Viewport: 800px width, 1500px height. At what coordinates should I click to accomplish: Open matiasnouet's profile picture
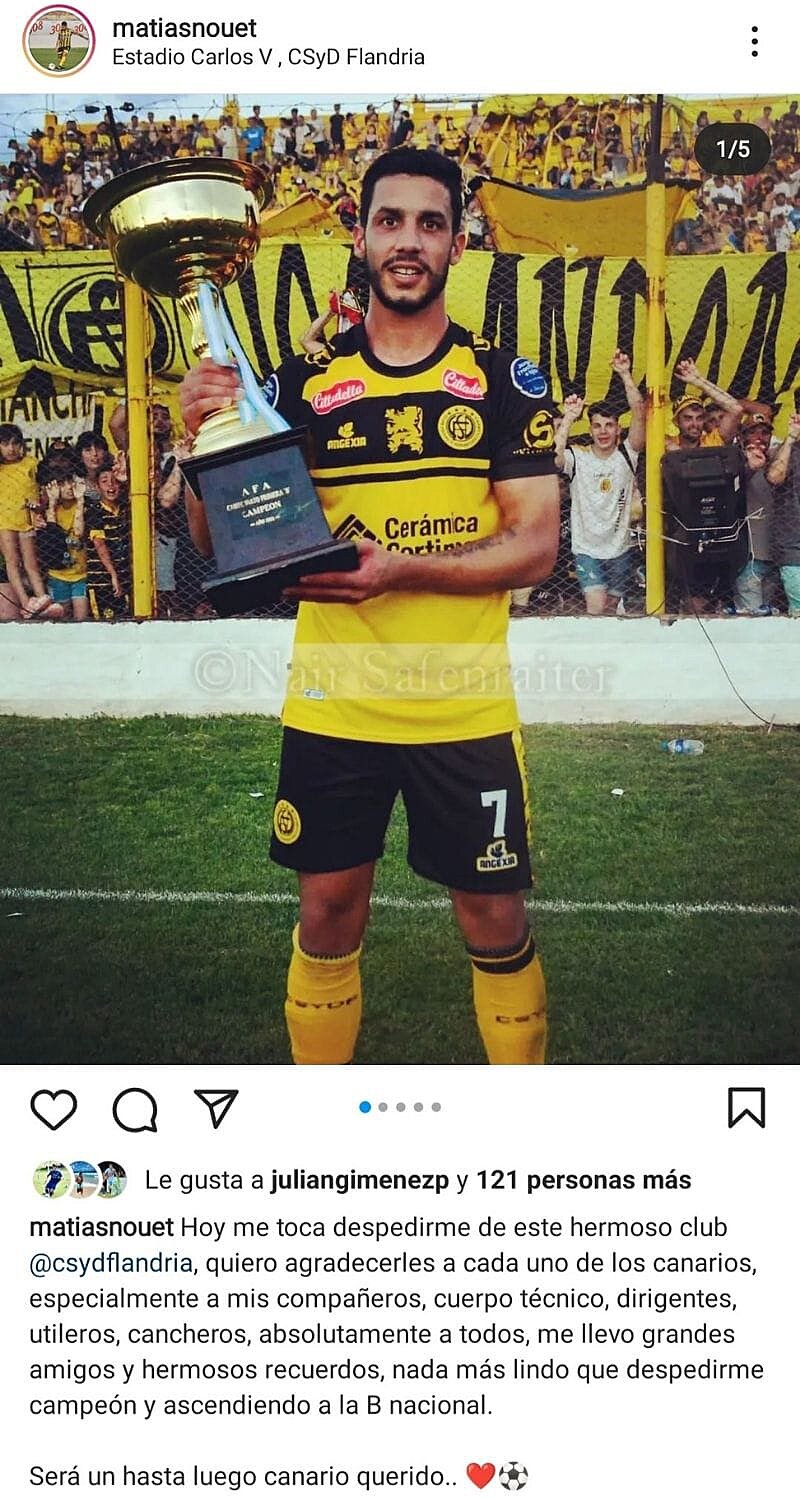(58, 41)
